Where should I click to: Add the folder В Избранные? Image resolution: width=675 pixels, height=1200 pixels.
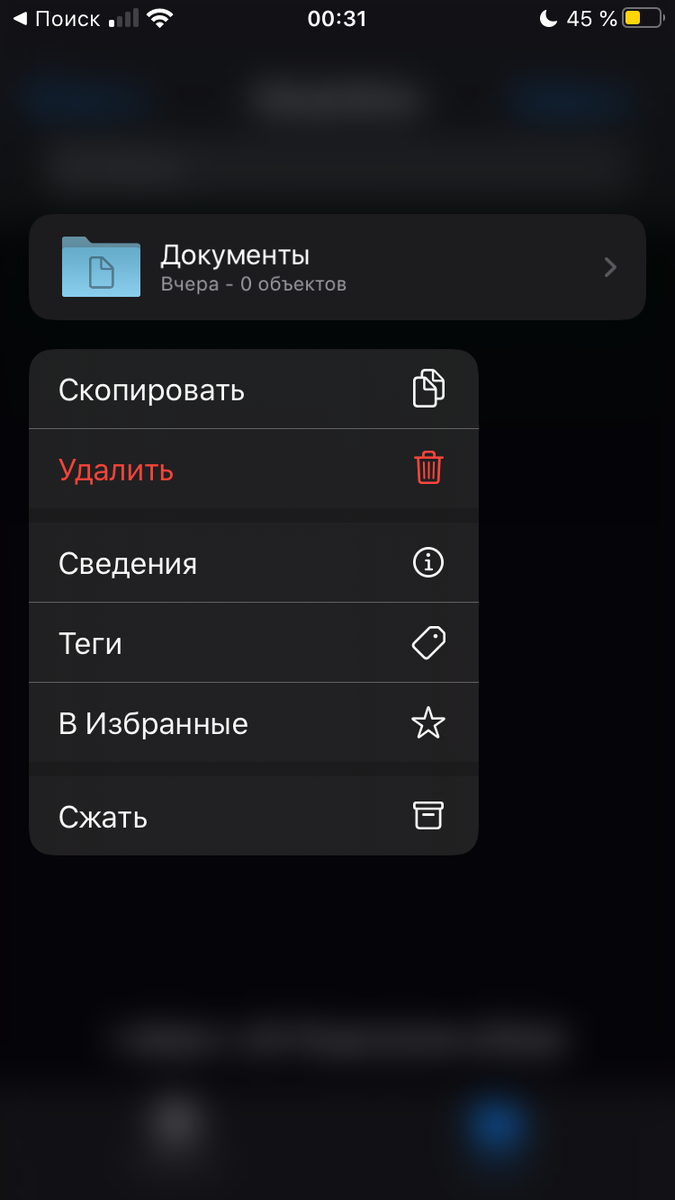(x=253, y=723)
